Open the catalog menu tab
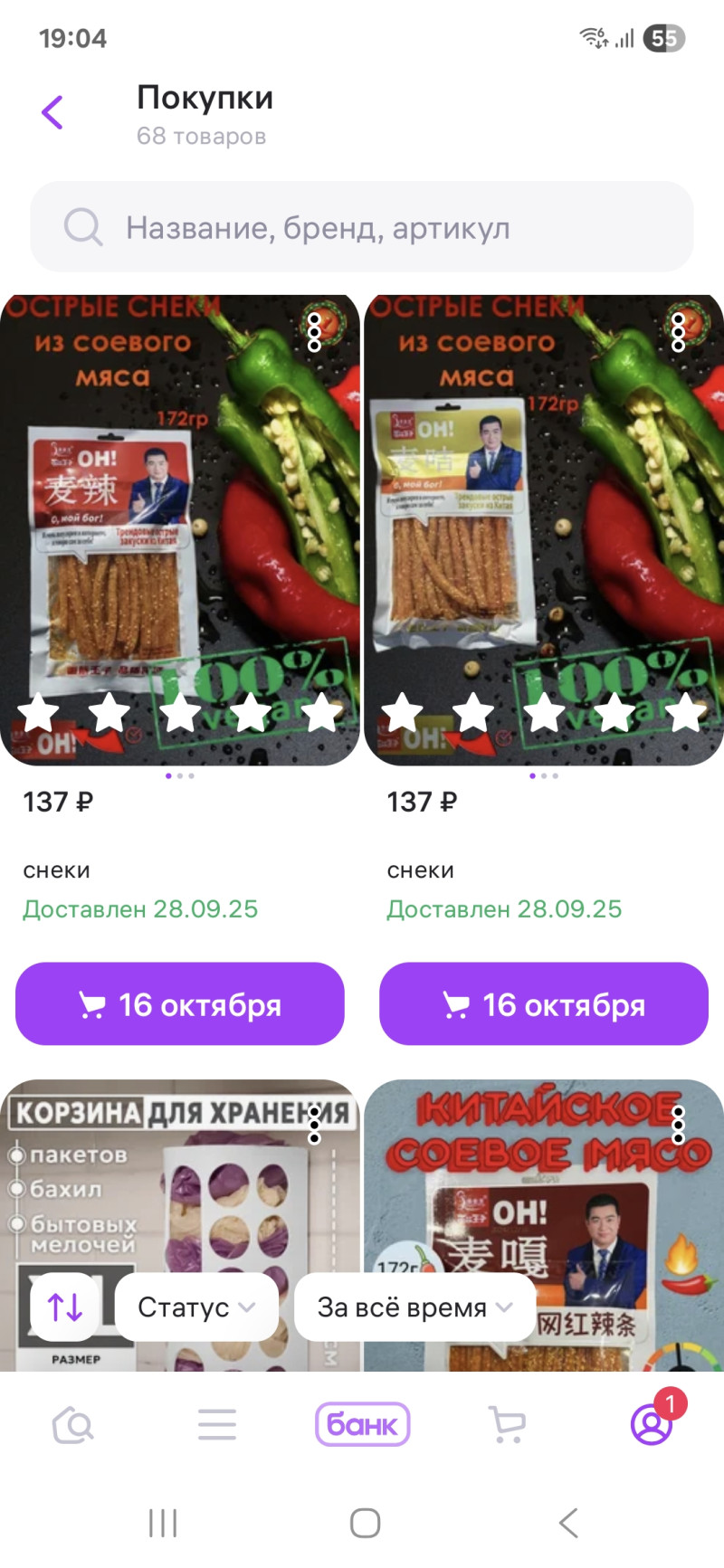 coord(217,1425)
